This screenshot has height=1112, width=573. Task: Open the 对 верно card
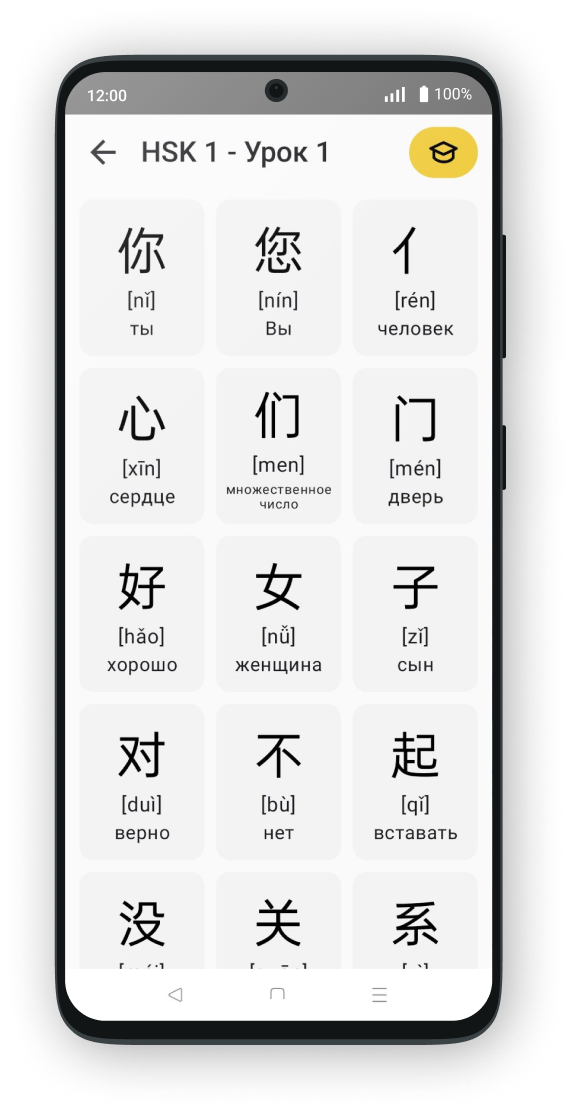(142, 782)
